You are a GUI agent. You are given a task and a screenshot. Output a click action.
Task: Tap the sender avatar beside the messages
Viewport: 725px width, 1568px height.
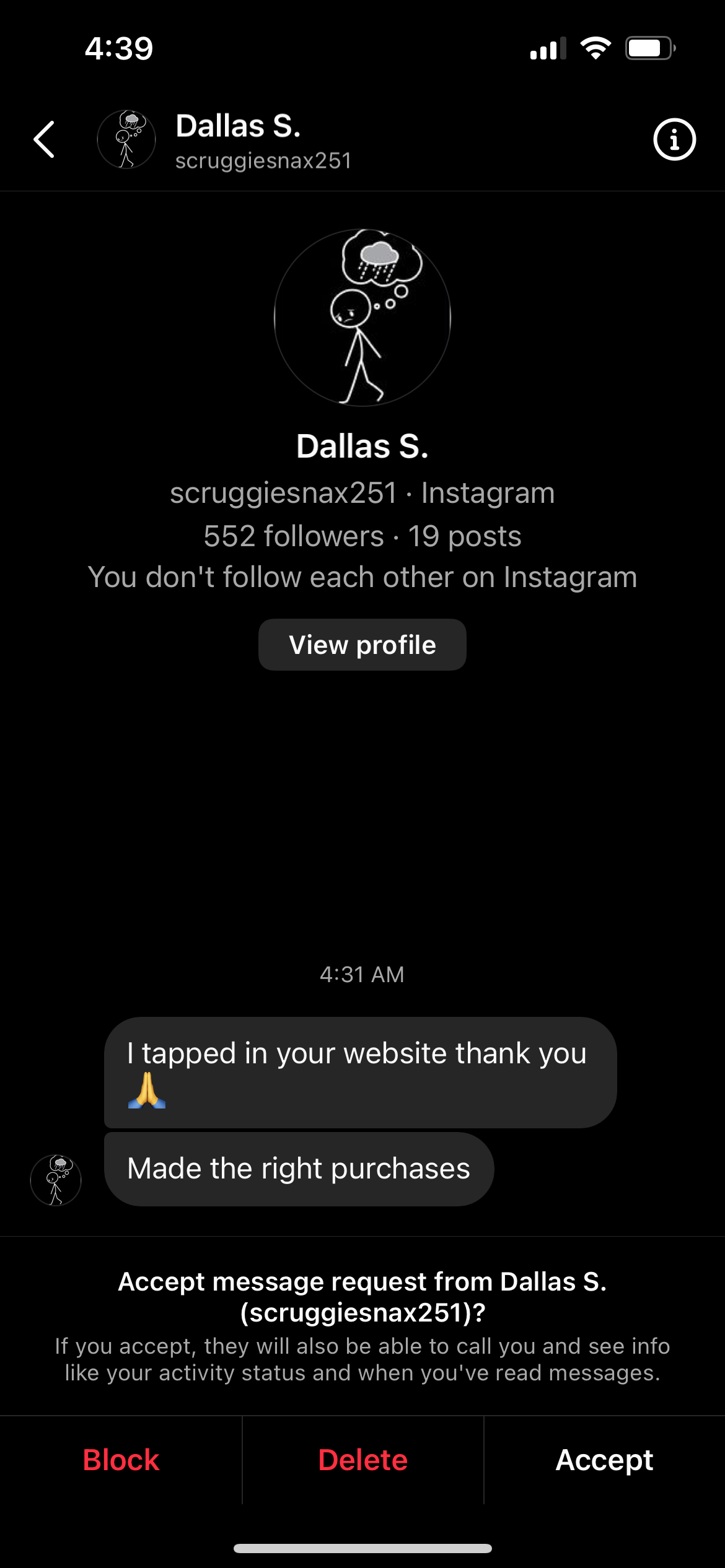(x=56, y=1180)
